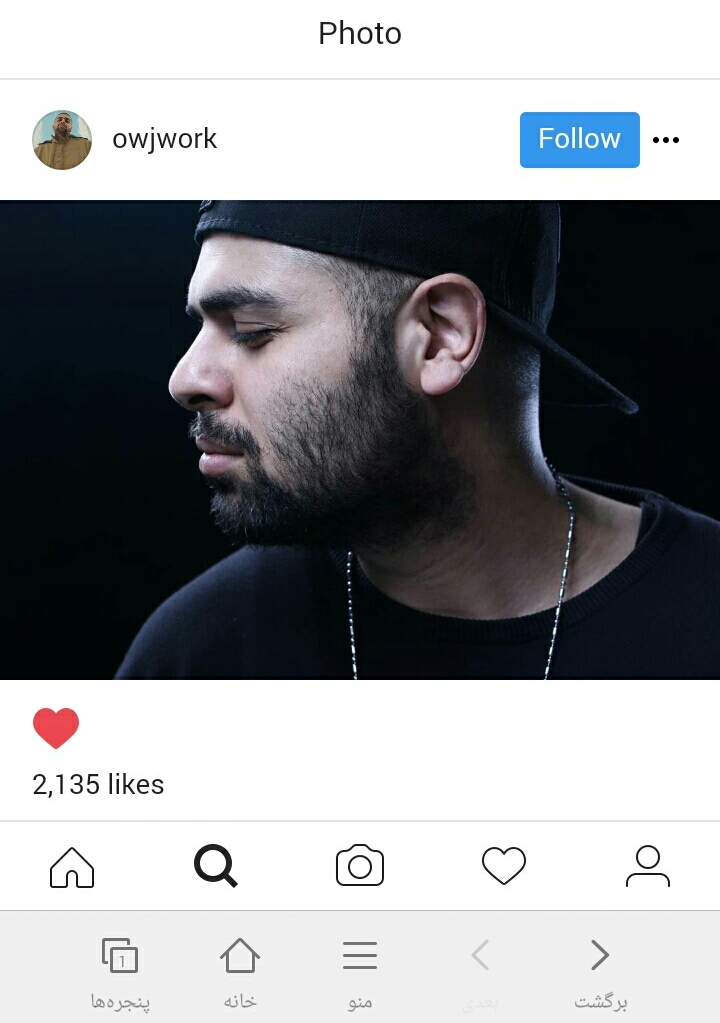Open owjwork's profile picture
This screenshot has width=720, height=1023.
[x=62, y=140]
